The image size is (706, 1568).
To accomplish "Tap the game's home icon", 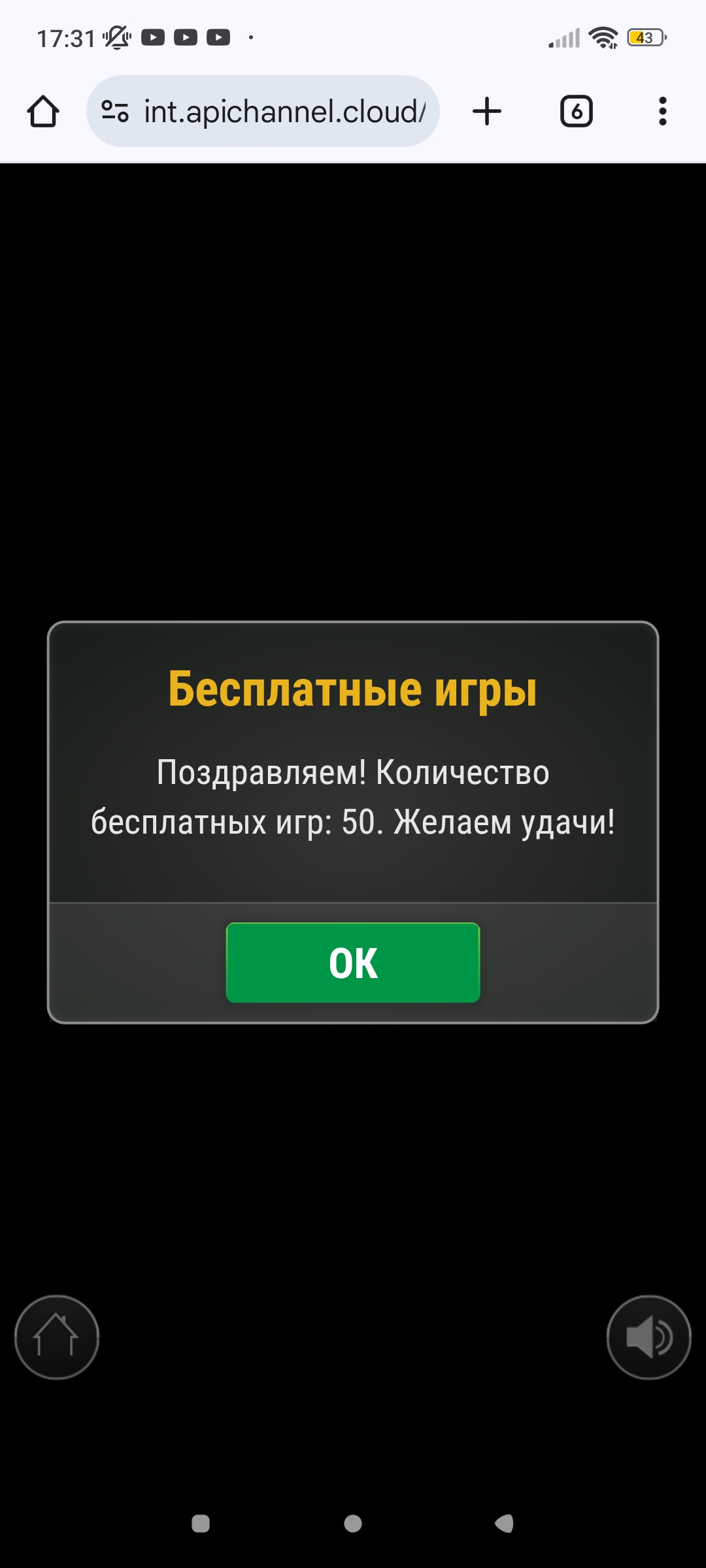I will click(57, 1337).
